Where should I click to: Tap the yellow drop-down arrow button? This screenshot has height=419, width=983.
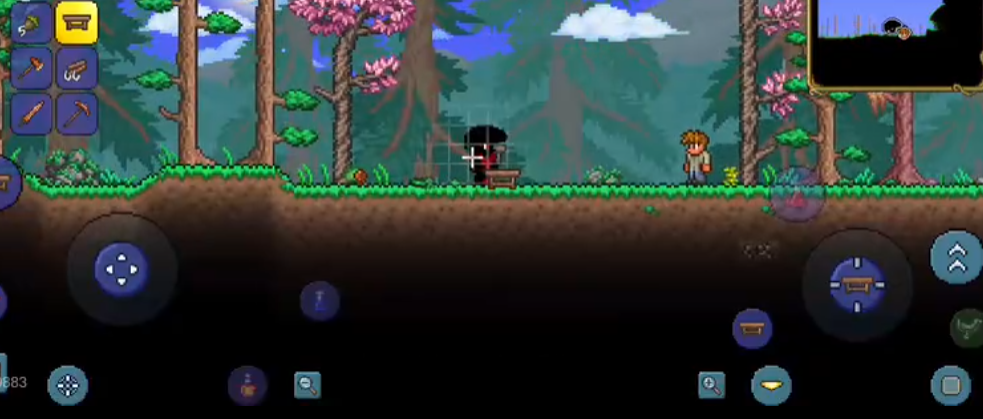[771, 385]
